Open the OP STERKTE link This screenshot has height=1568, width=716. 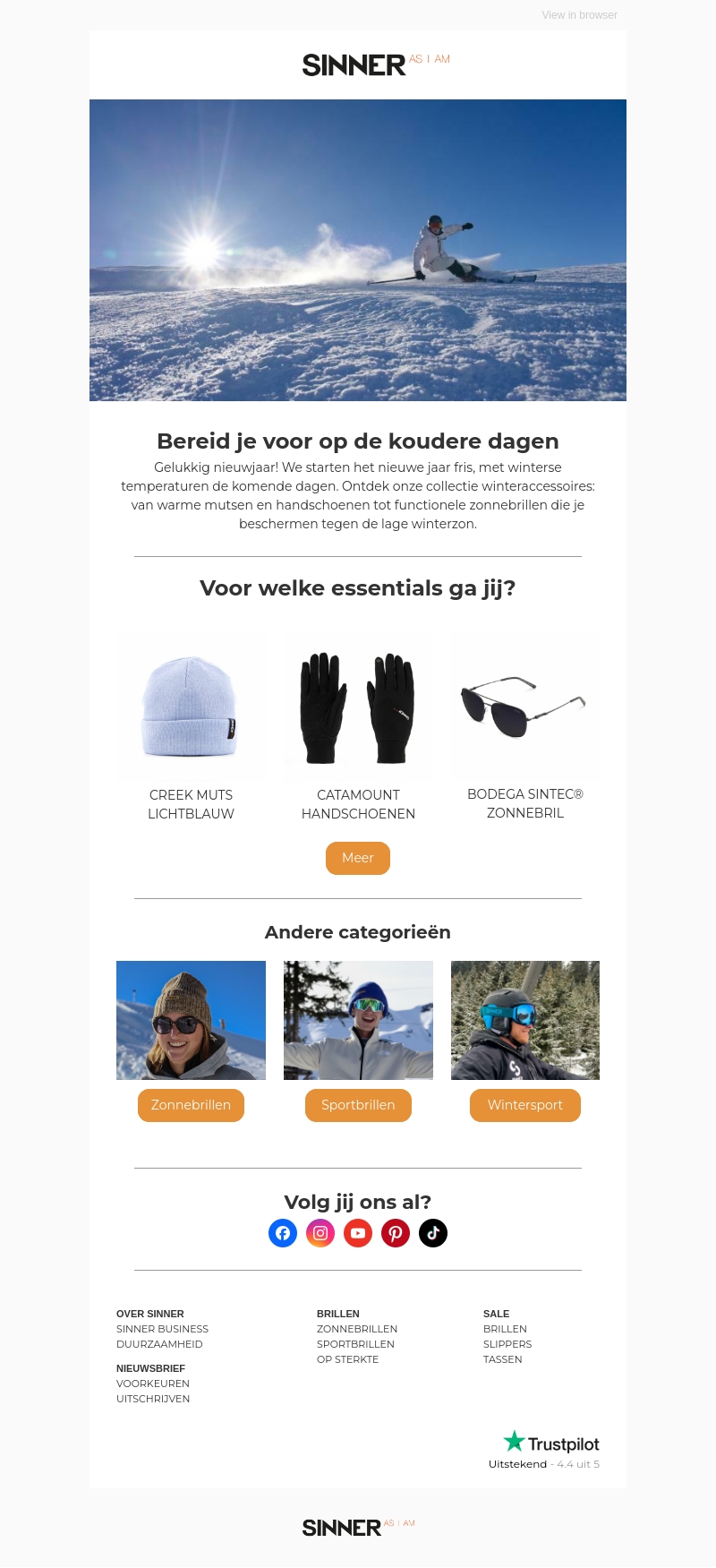347,1359
